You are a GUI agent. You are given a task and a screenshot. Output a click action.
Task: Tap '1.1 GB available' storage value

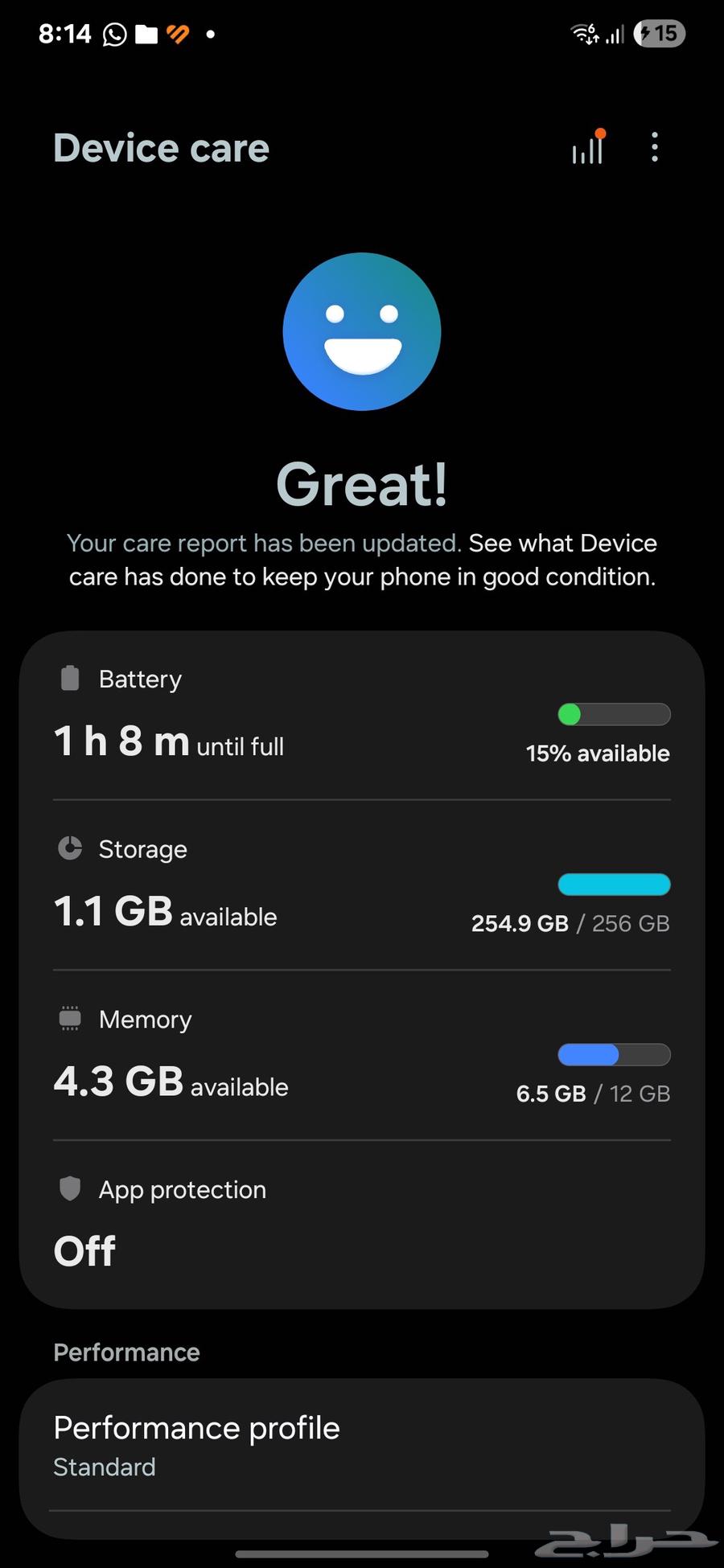coord(165,913)
